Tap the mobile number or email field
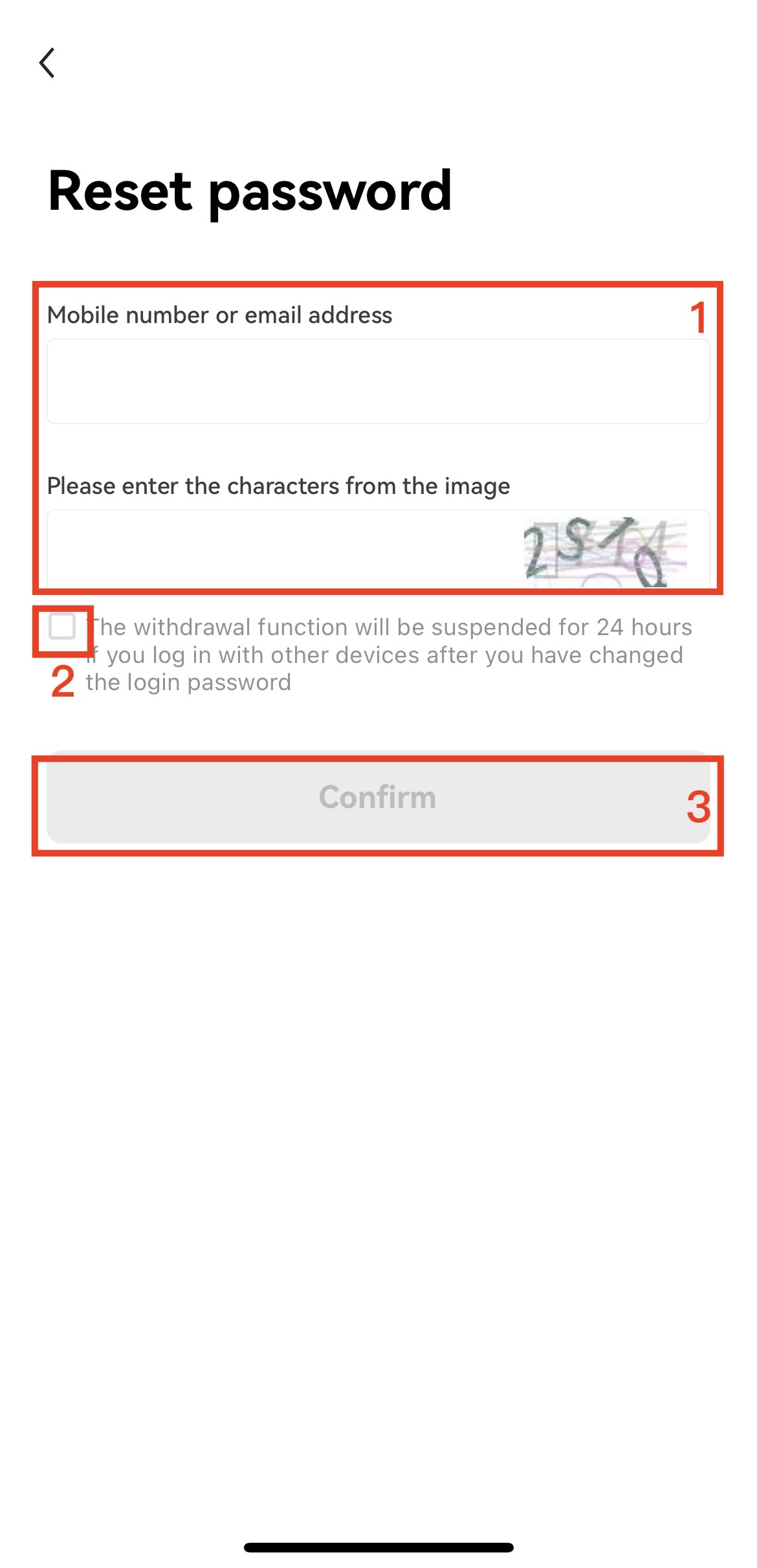 click(x=378, y=381)
